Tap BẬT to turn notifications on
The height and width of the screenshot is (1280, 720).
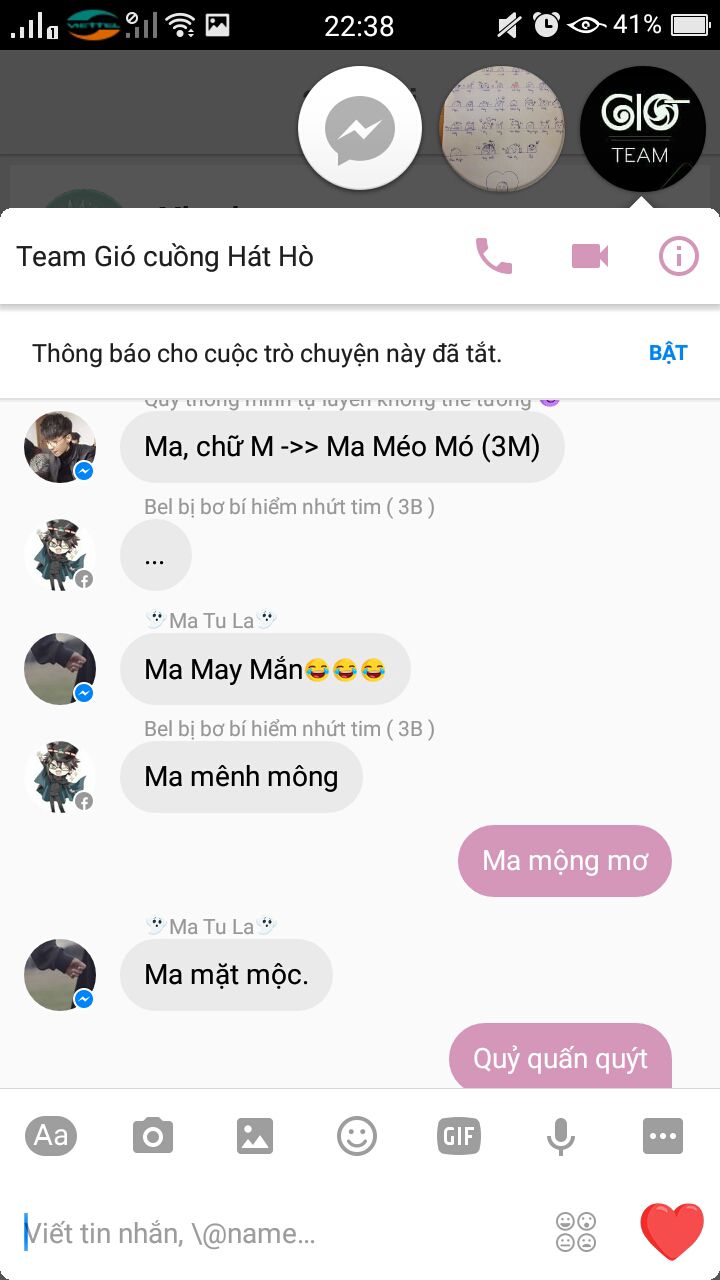tap(668, 353)
